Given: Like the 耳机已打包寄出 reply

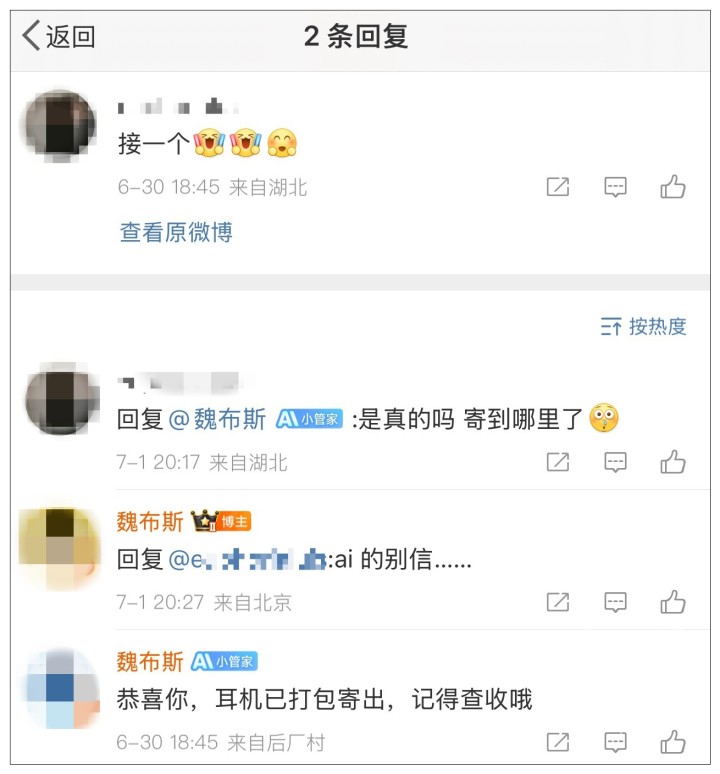Looking at the screenshot, I should pos(673,743).
